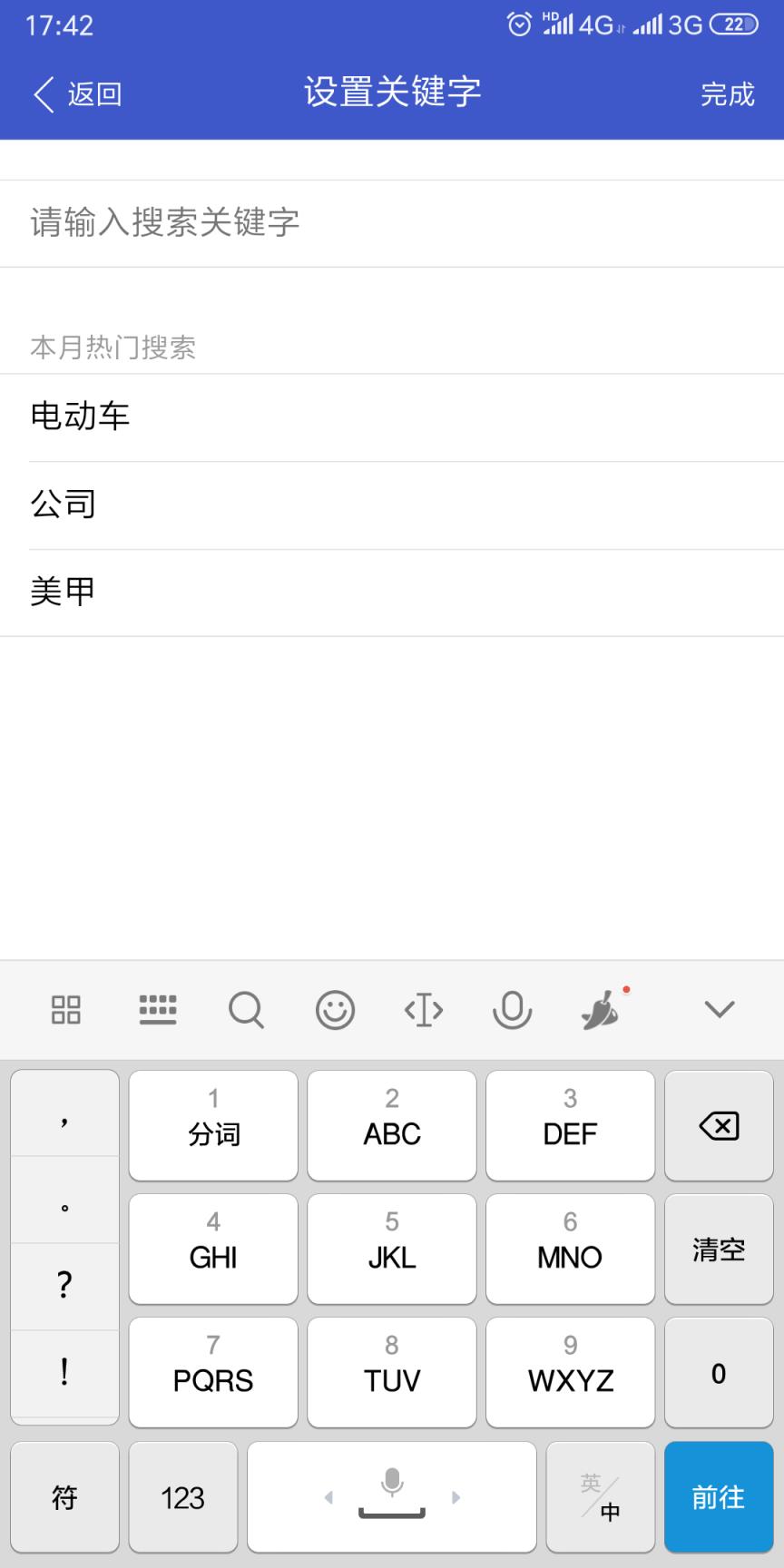Tap the keyboard switcher icon
The image size is (784, 1568).
point(158,1009)
